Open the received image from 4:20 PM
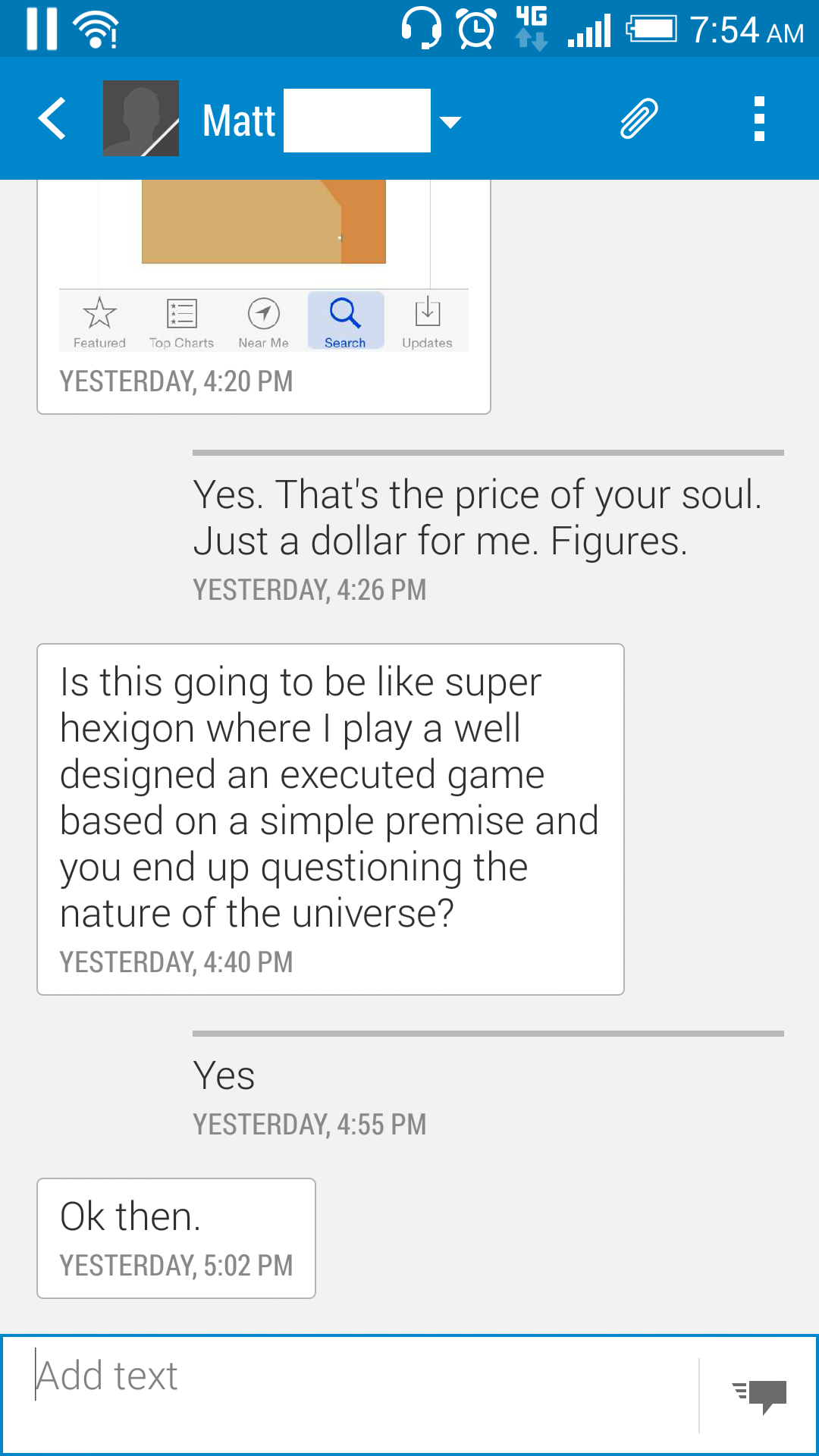Viewport: 819px width, 1456px height. 264,265
